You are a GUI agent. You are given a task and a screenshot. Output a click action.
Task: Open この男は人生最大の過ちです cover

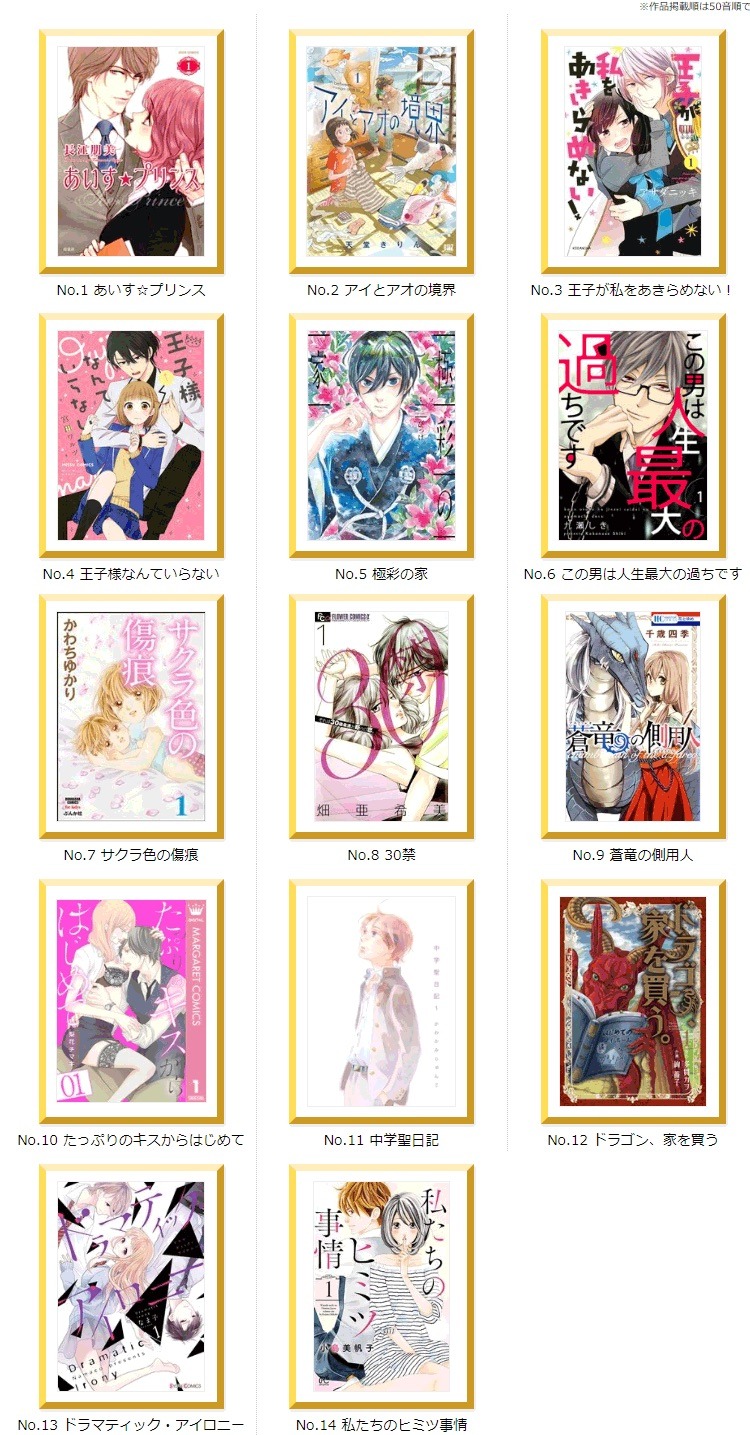point(632,435)
